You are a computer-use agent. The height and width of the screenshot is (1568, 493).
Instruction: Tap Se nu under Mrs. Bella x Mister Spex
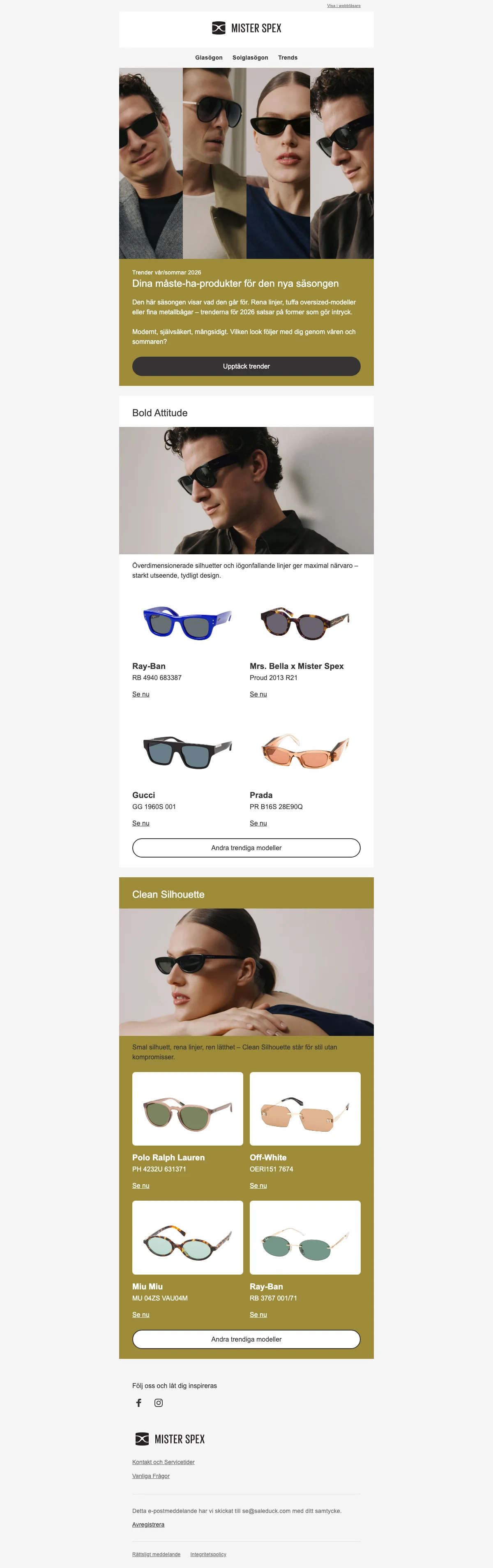click(258, 694)
